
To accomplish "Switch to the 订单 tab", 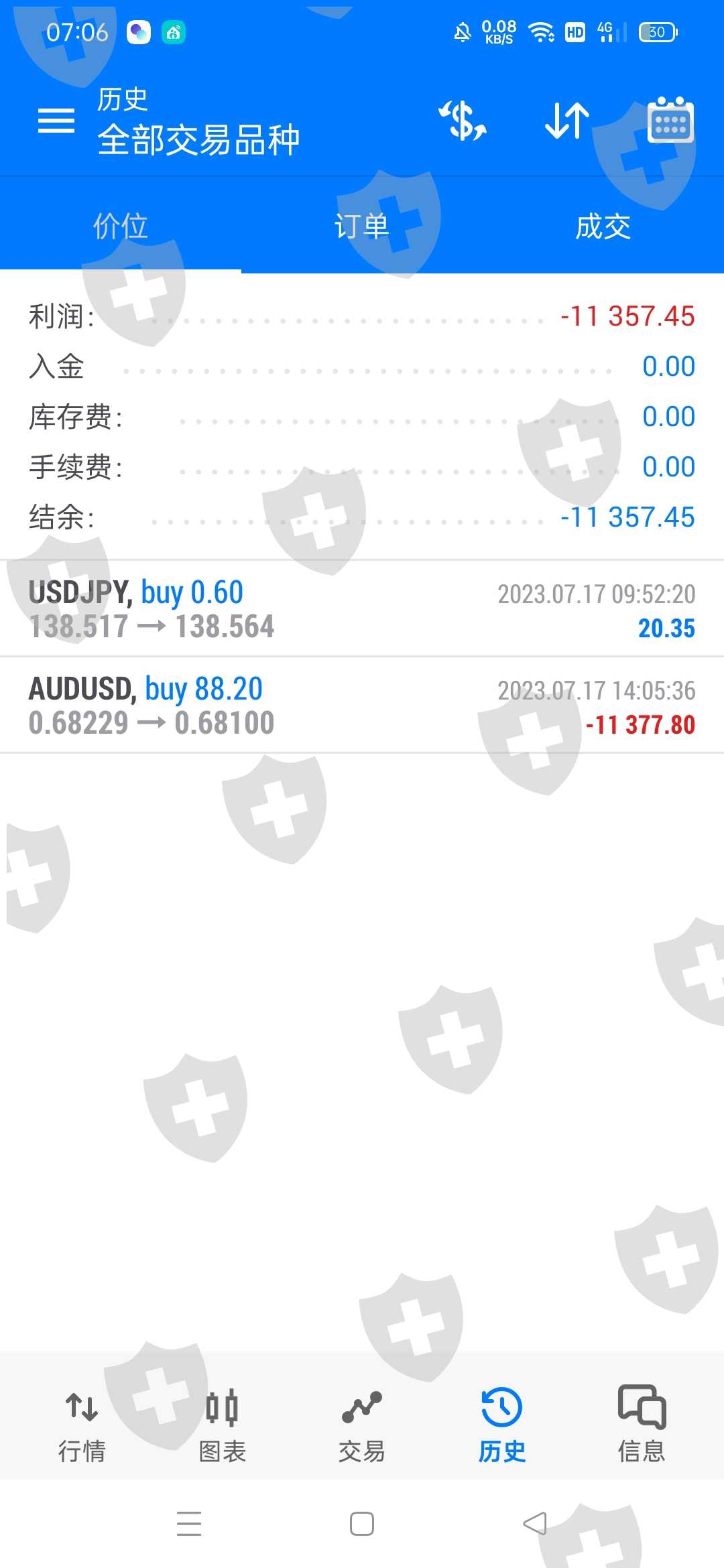I will pyautogui.click(x=362, y=226).
